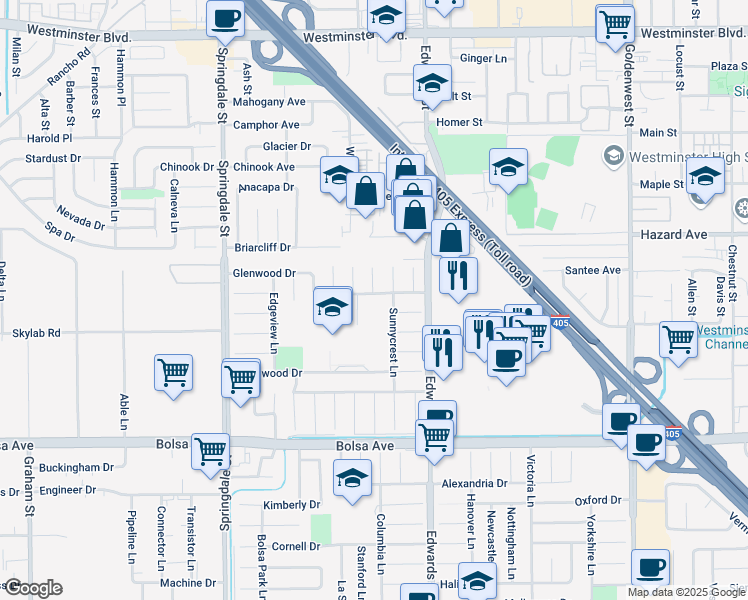Open the school marker near Homer St
748x600 pixels.
433,83
